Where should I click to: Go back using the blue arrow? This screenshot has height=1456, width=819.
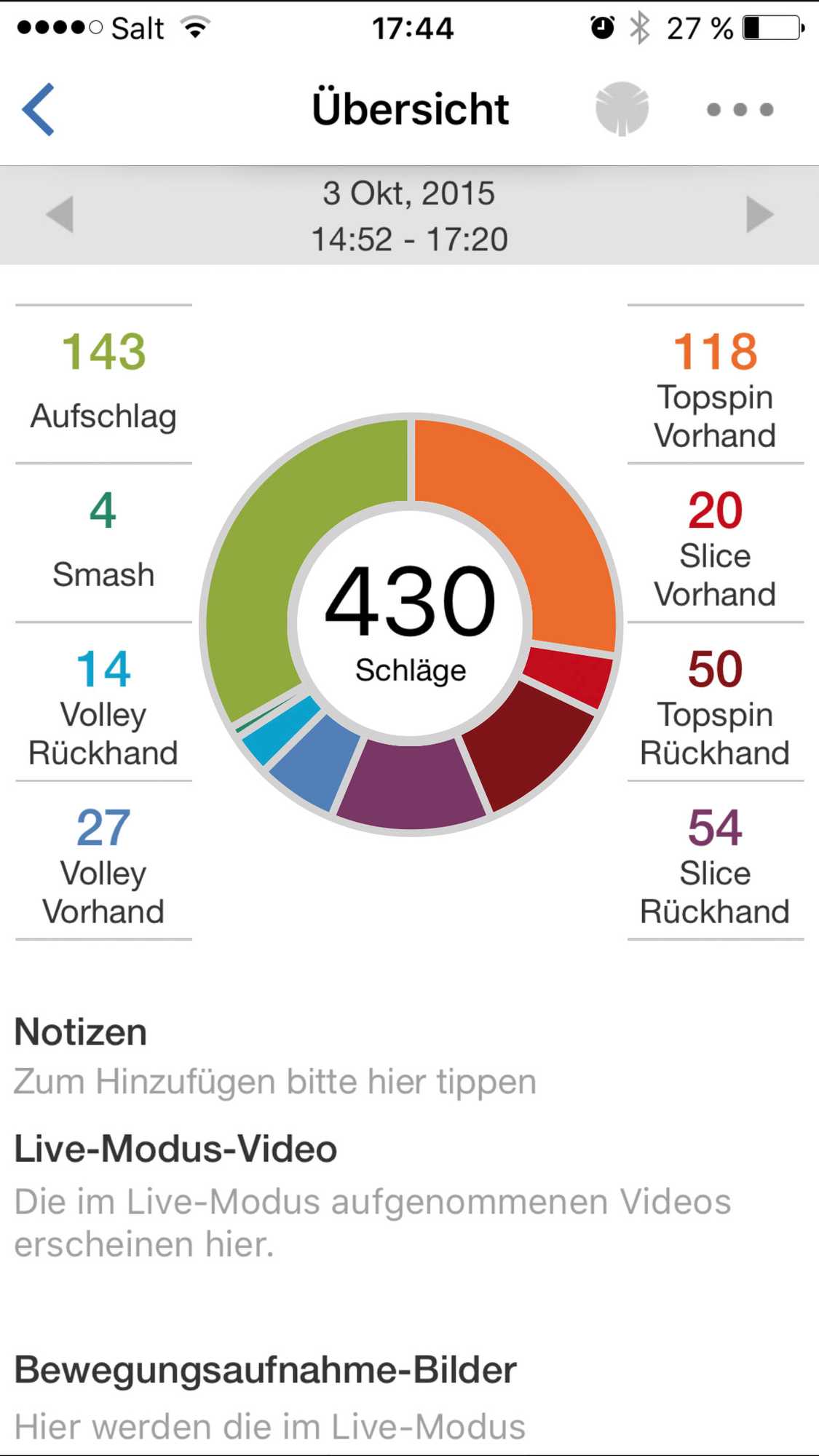39,109
